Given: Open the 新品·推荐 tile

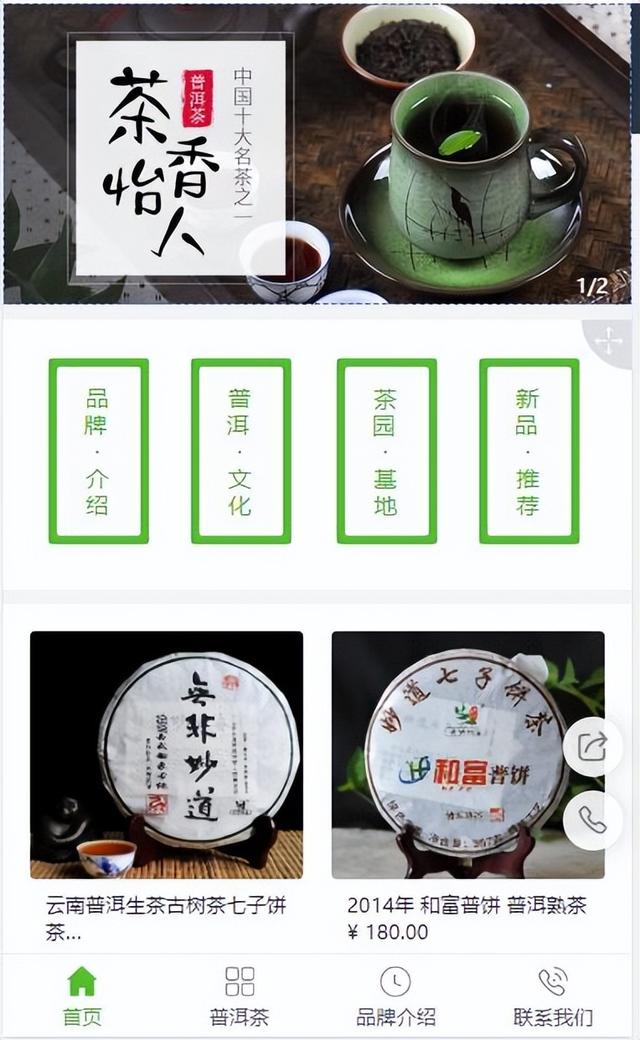Looking at the screenshot, I should (x=529, y=451).
